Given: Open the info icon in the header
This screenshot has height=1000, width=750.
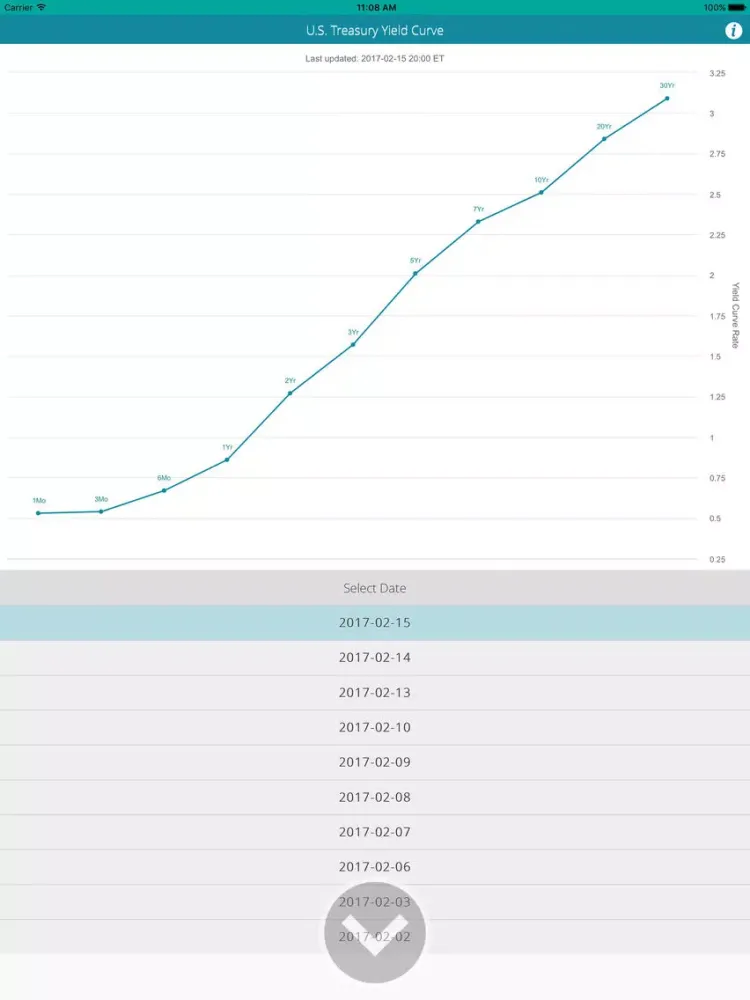Looking at the screenshot, I should tap(733, 31).
